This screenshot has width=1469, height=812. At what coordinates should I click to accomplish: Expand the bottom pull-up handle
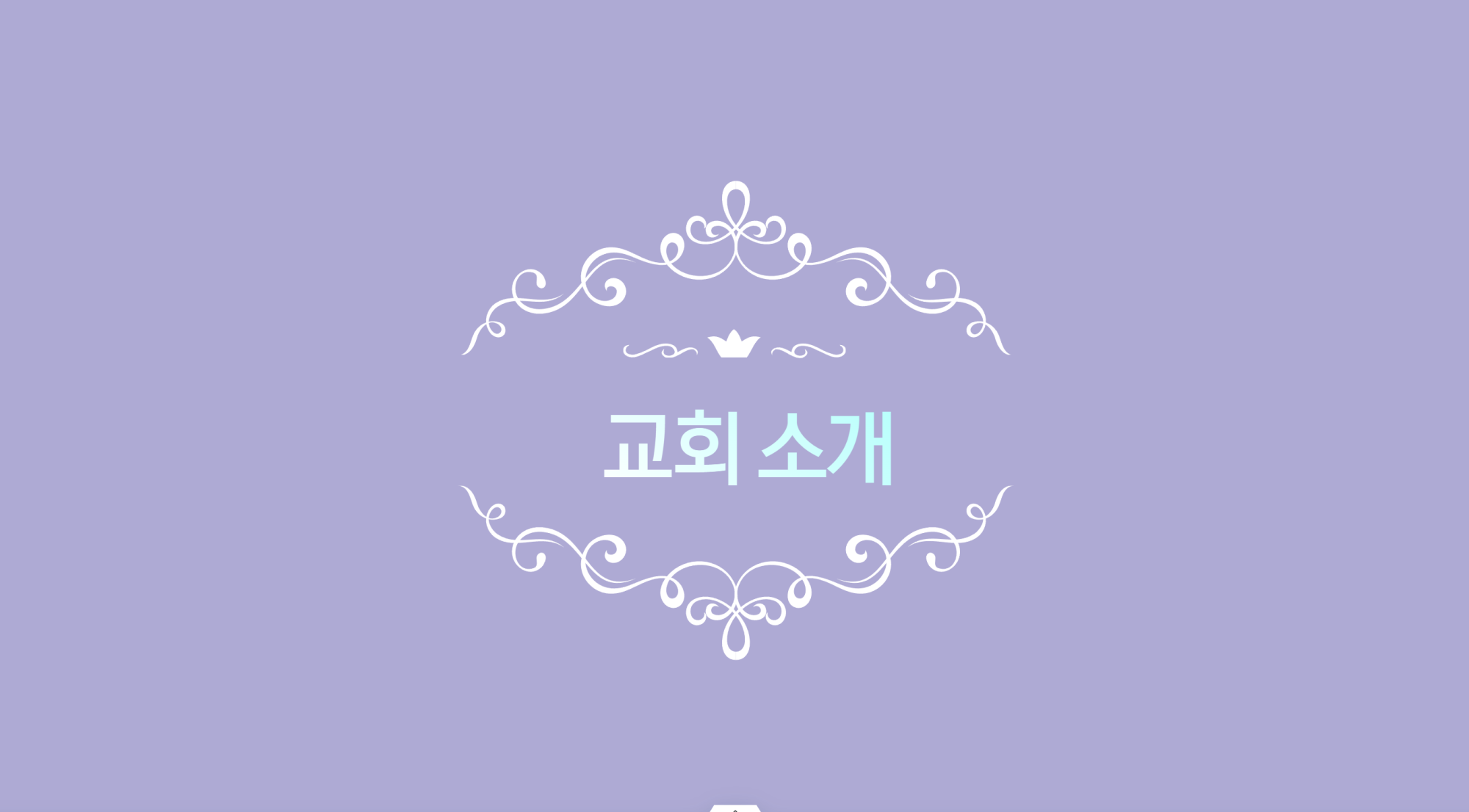tap(734, 808)
